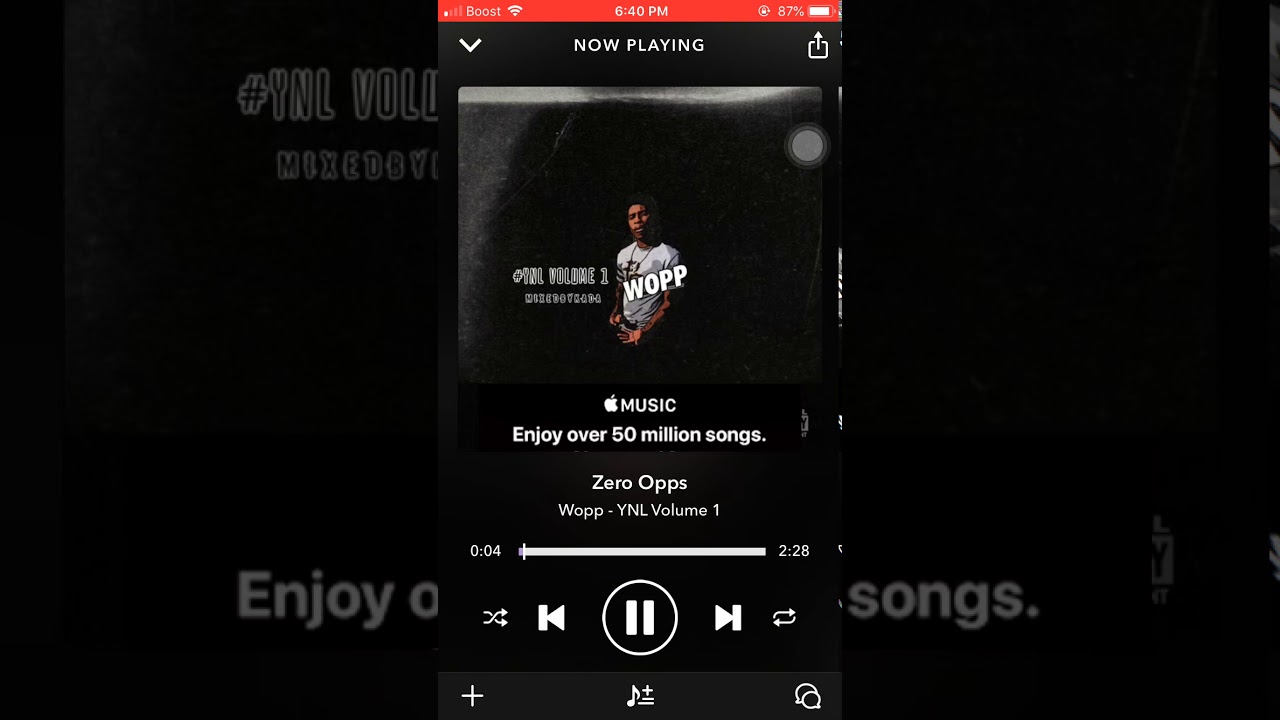Go back to the previous track
Screen dimensions: 1280x720
coord(551,618)
